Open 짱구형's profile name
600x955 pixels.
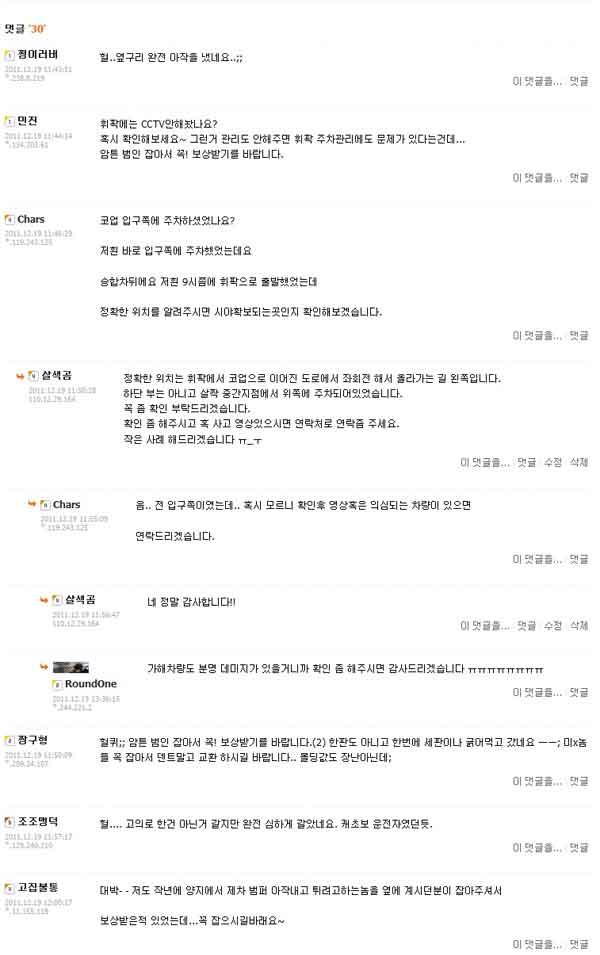[x=34, y=739]
